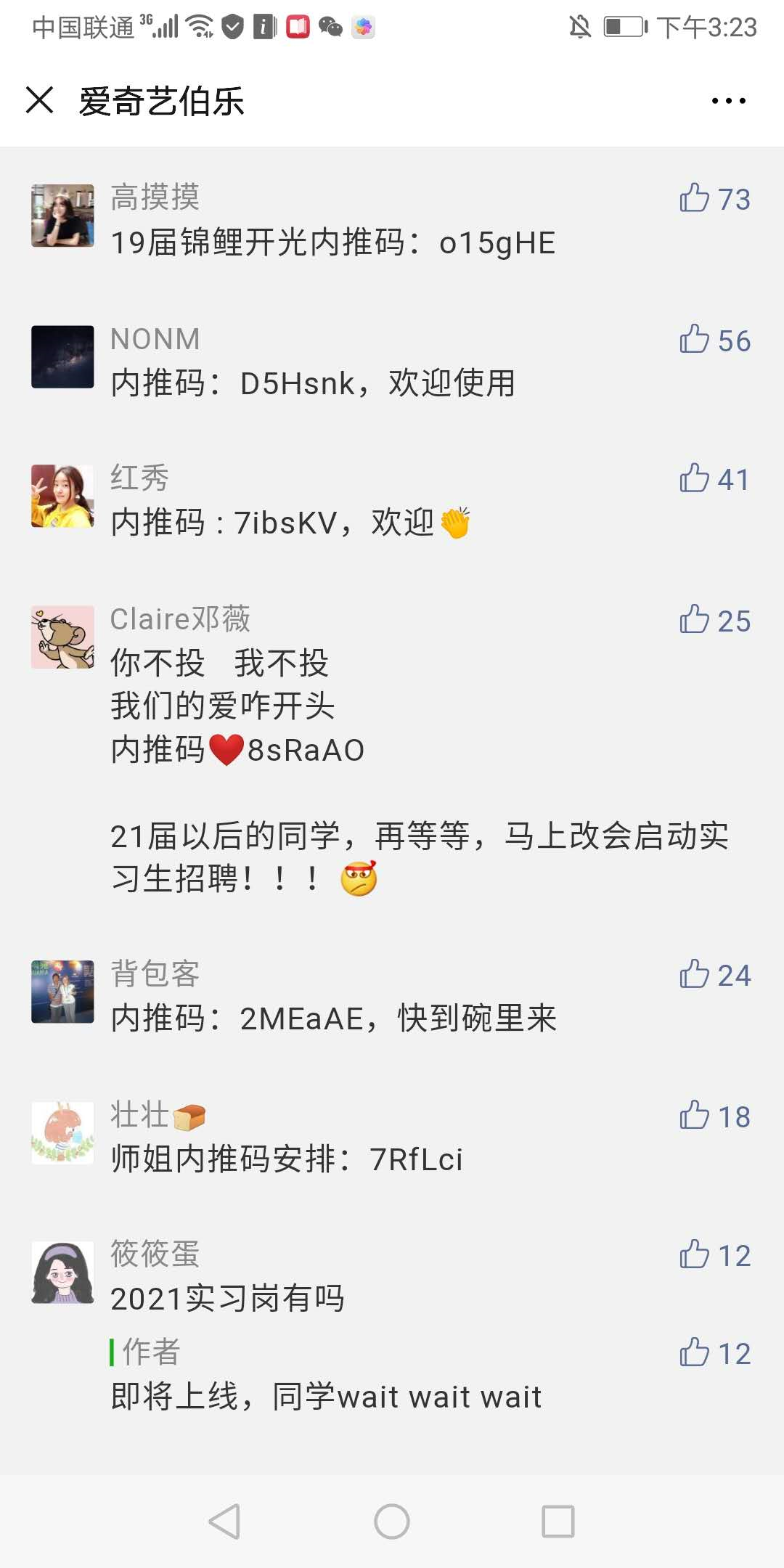The width and height of the screenshot is (784, 1568).
Task: Like 红秀's comment
Action: [695, 478]
